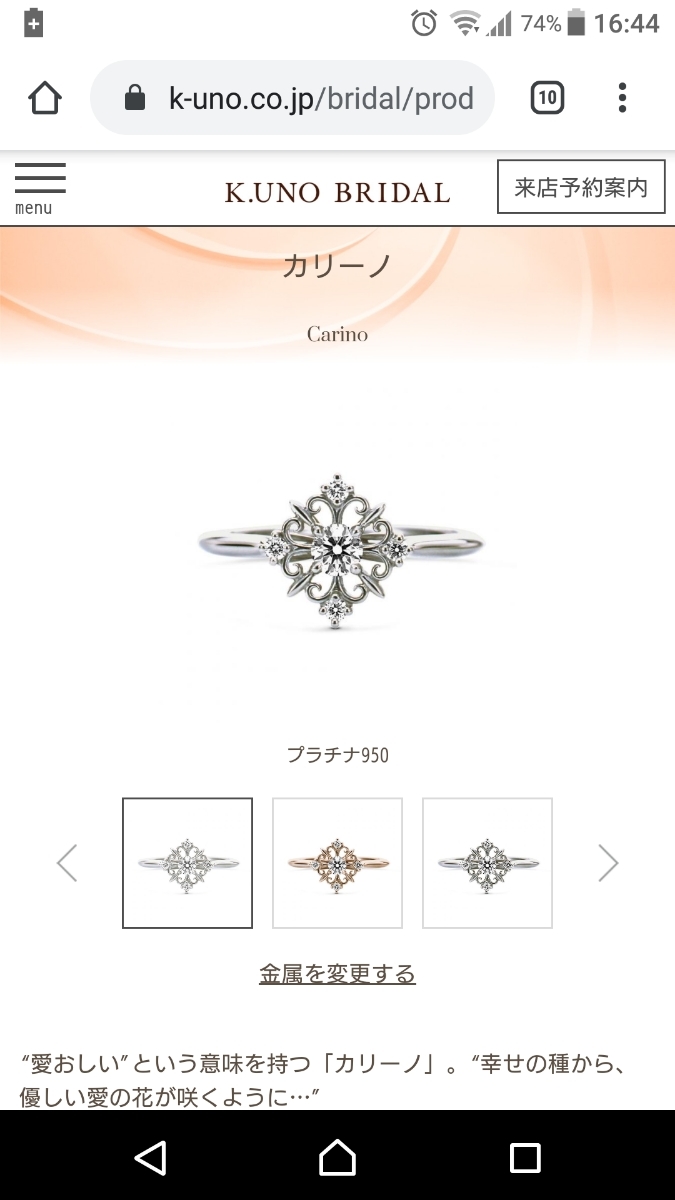Select the third ring thumbnail
This screenshot has height=1200, width=675.
487,863
